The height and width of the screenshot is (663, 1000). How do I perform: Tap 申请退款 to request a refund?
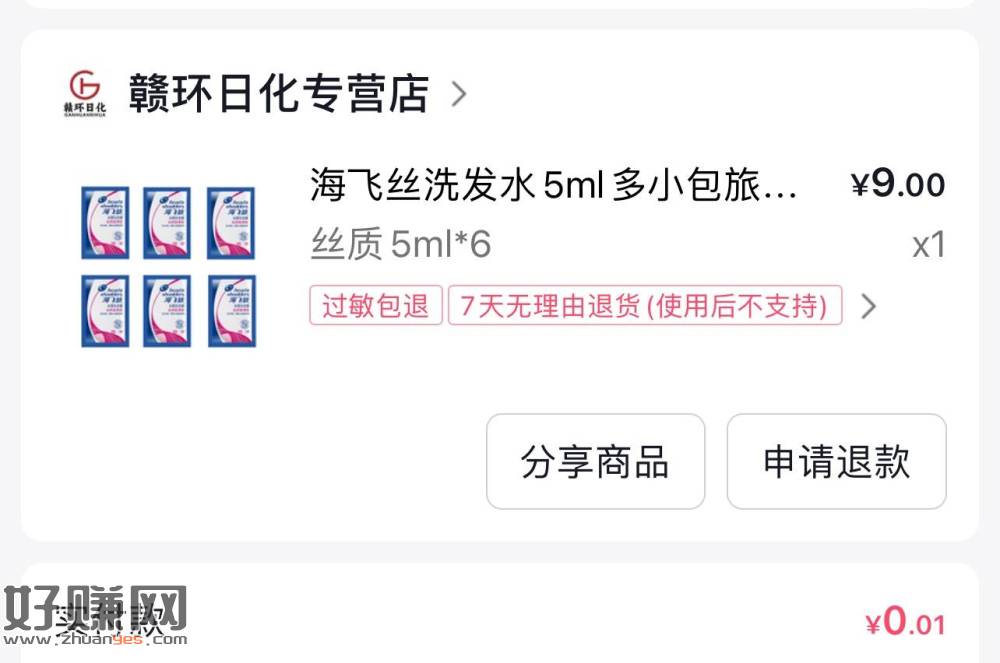coord(836,462)
